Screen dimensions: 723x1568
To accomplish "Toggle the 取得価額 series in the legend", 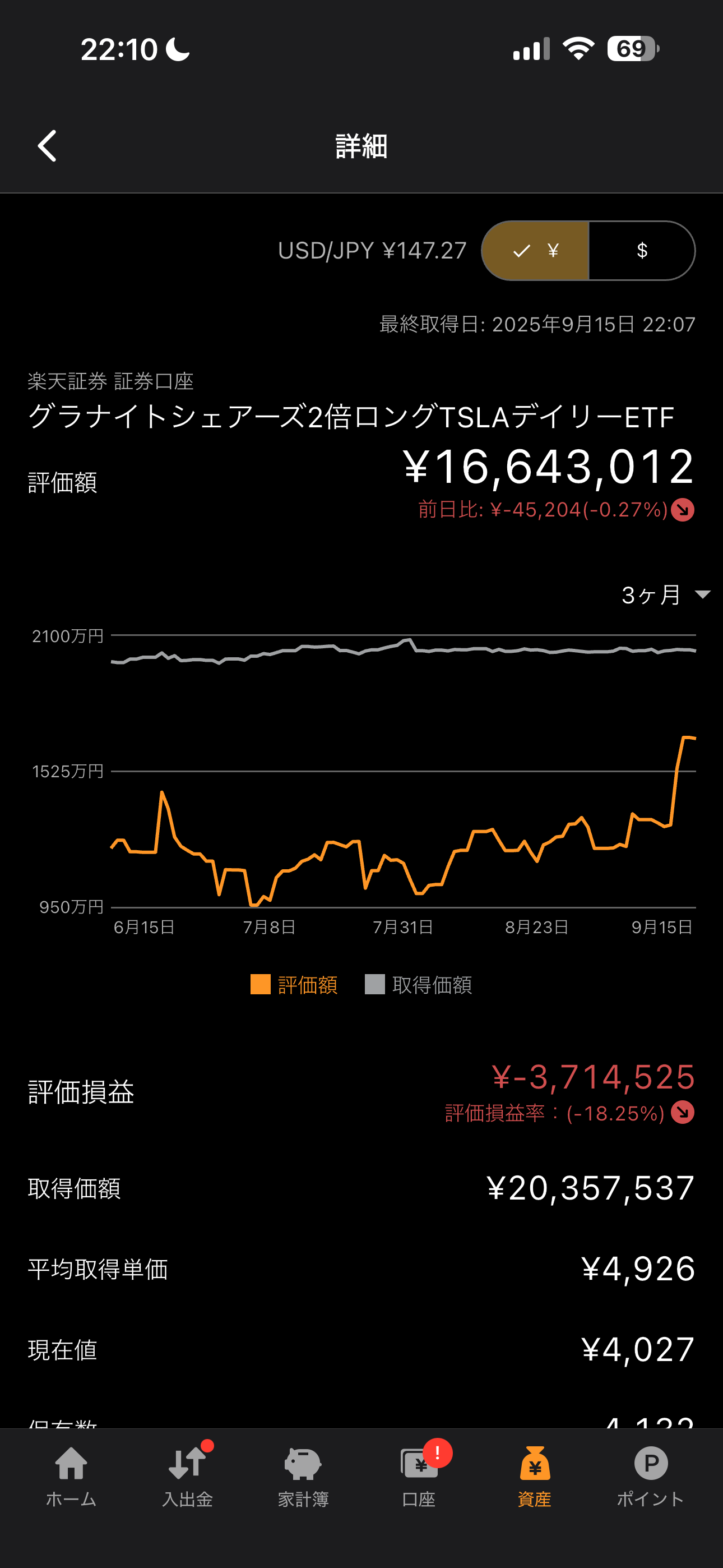I will point(419,984).
